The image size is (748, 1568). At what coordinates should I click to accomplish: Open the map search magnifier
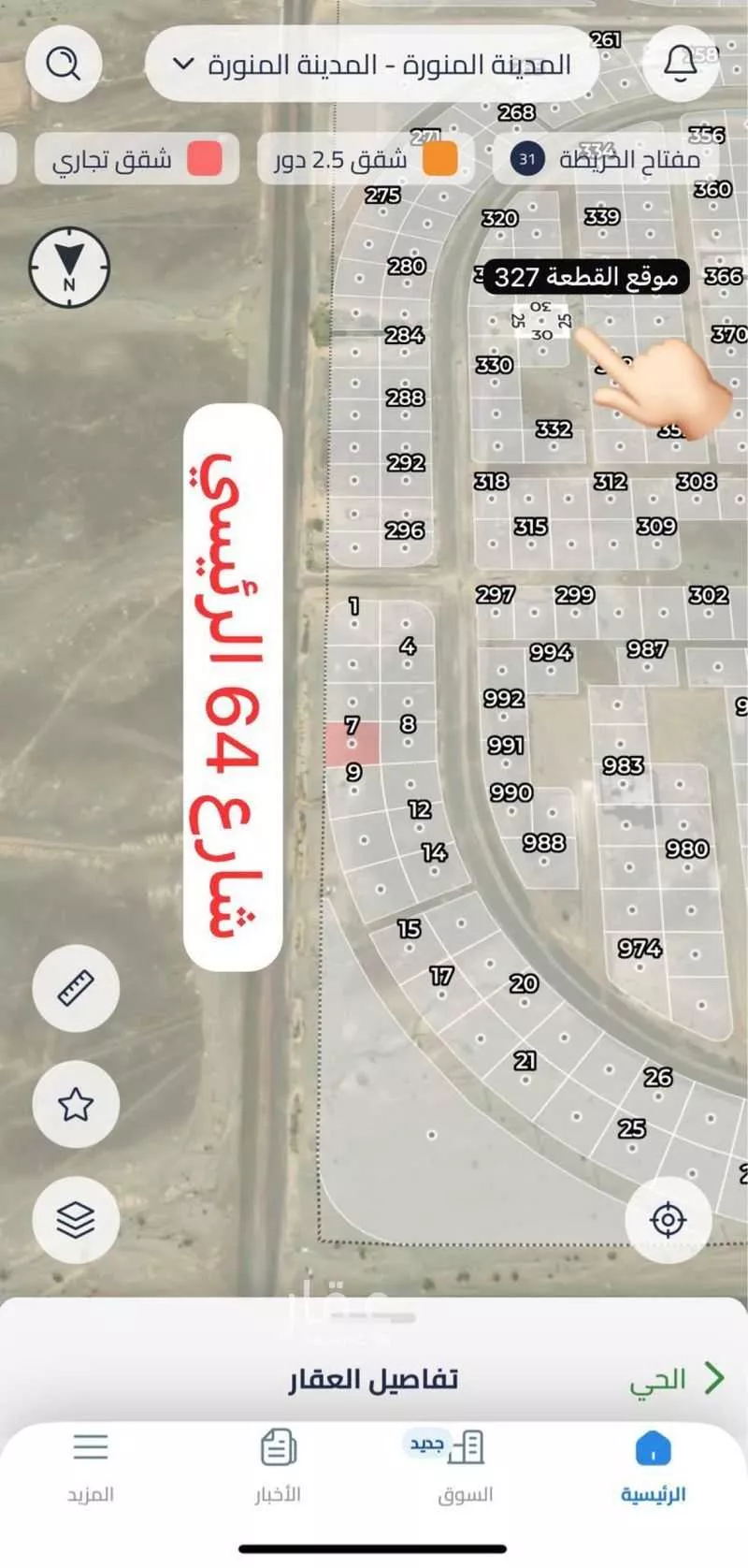pos(62,62)
